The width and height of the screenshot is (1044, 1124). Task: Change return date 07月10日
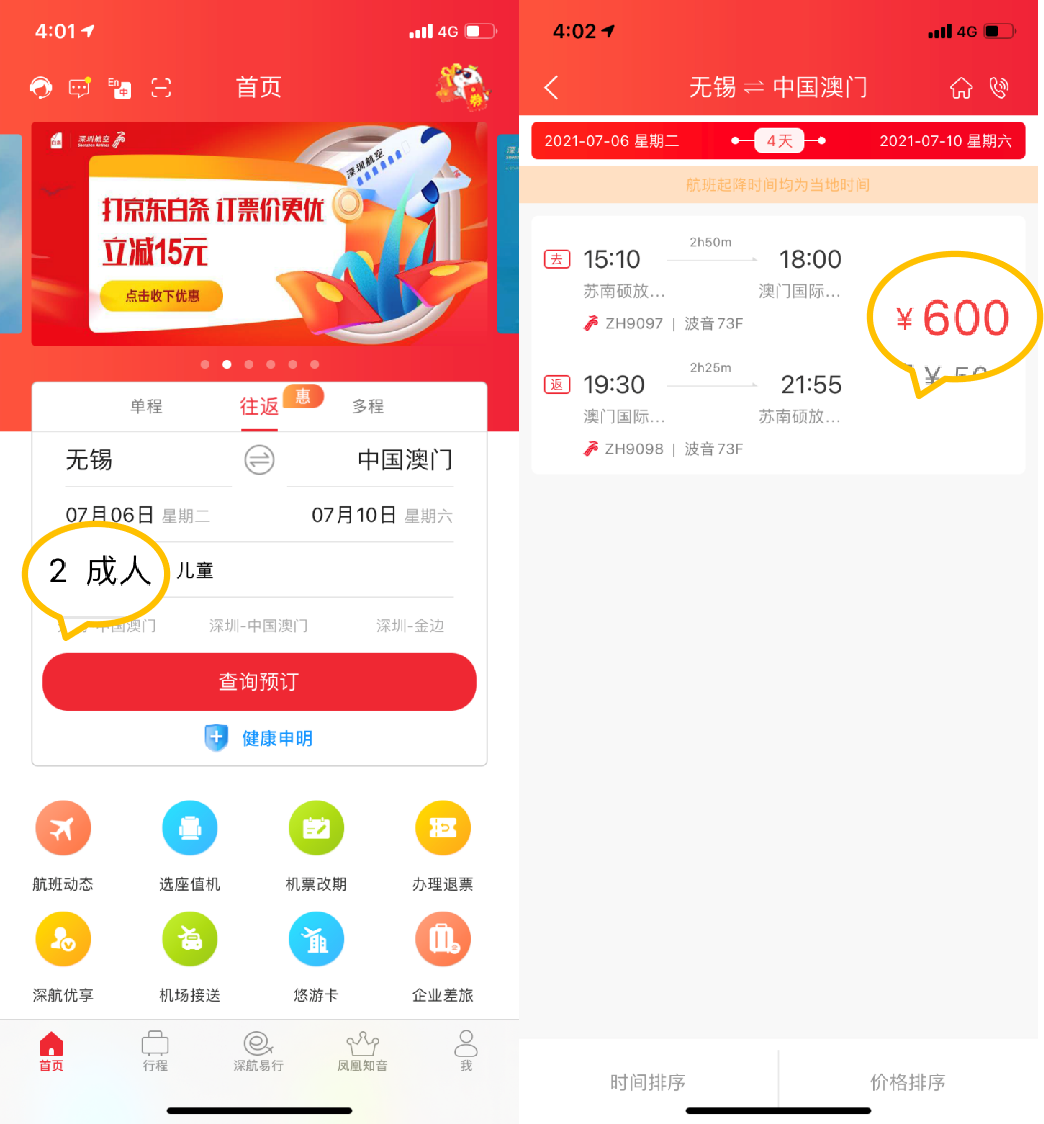tap(354, 516)
